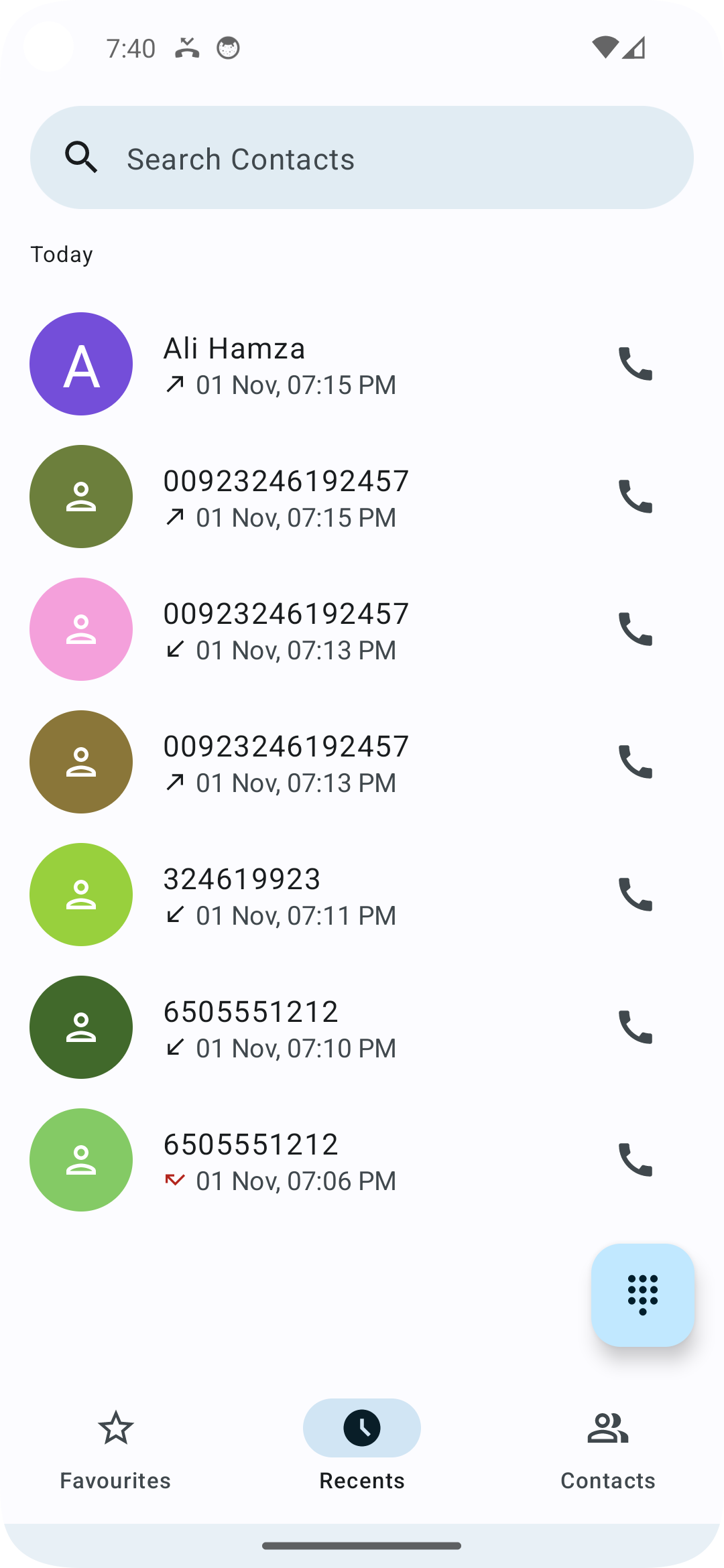Open outgoing 00923246192457 call at 07:13 PM
724x1568 pixels.
[335, 762]
